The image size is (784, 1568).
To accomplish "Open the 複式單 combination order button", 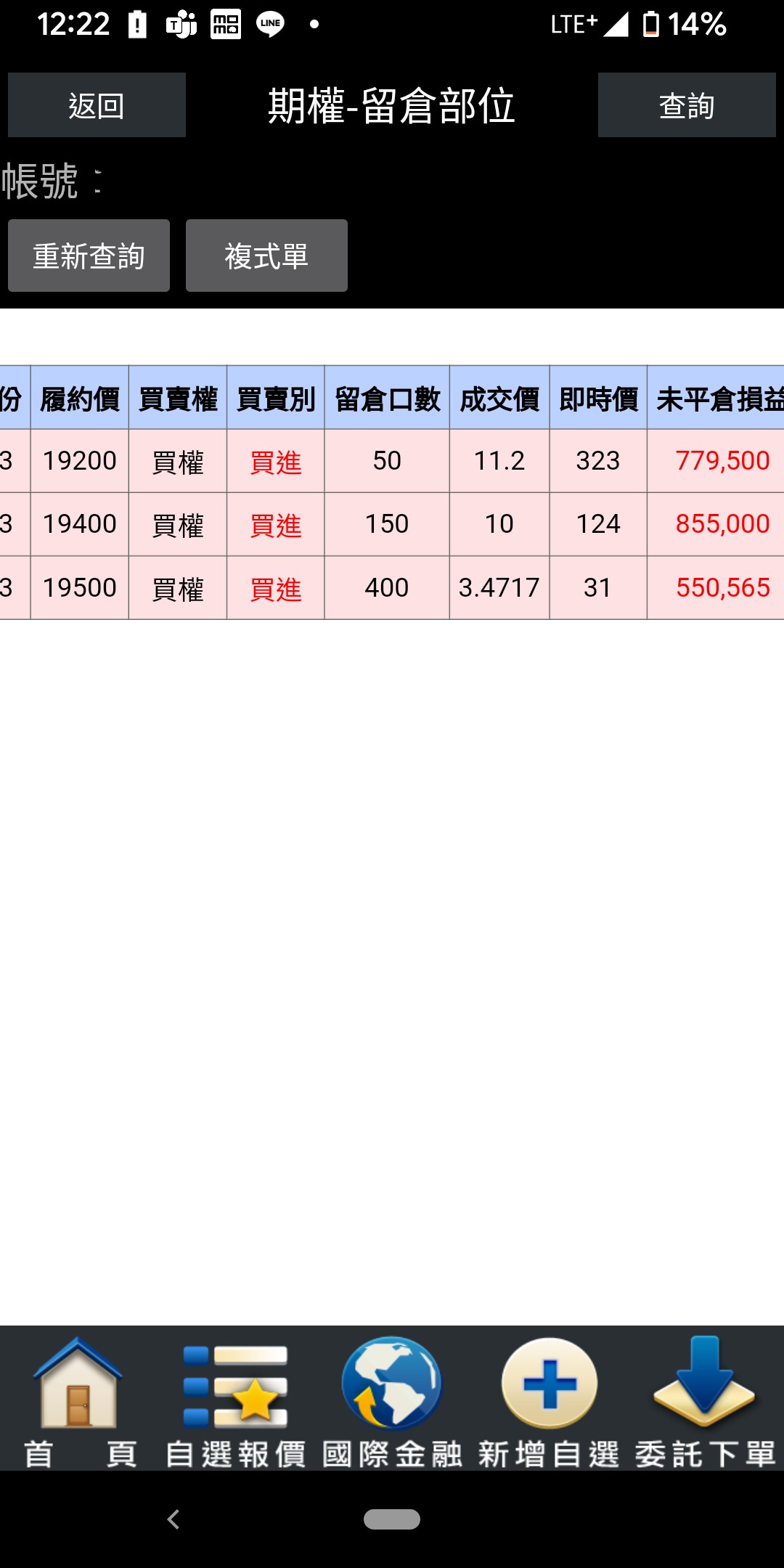I will pyautogui.click(x=266, y=256).
